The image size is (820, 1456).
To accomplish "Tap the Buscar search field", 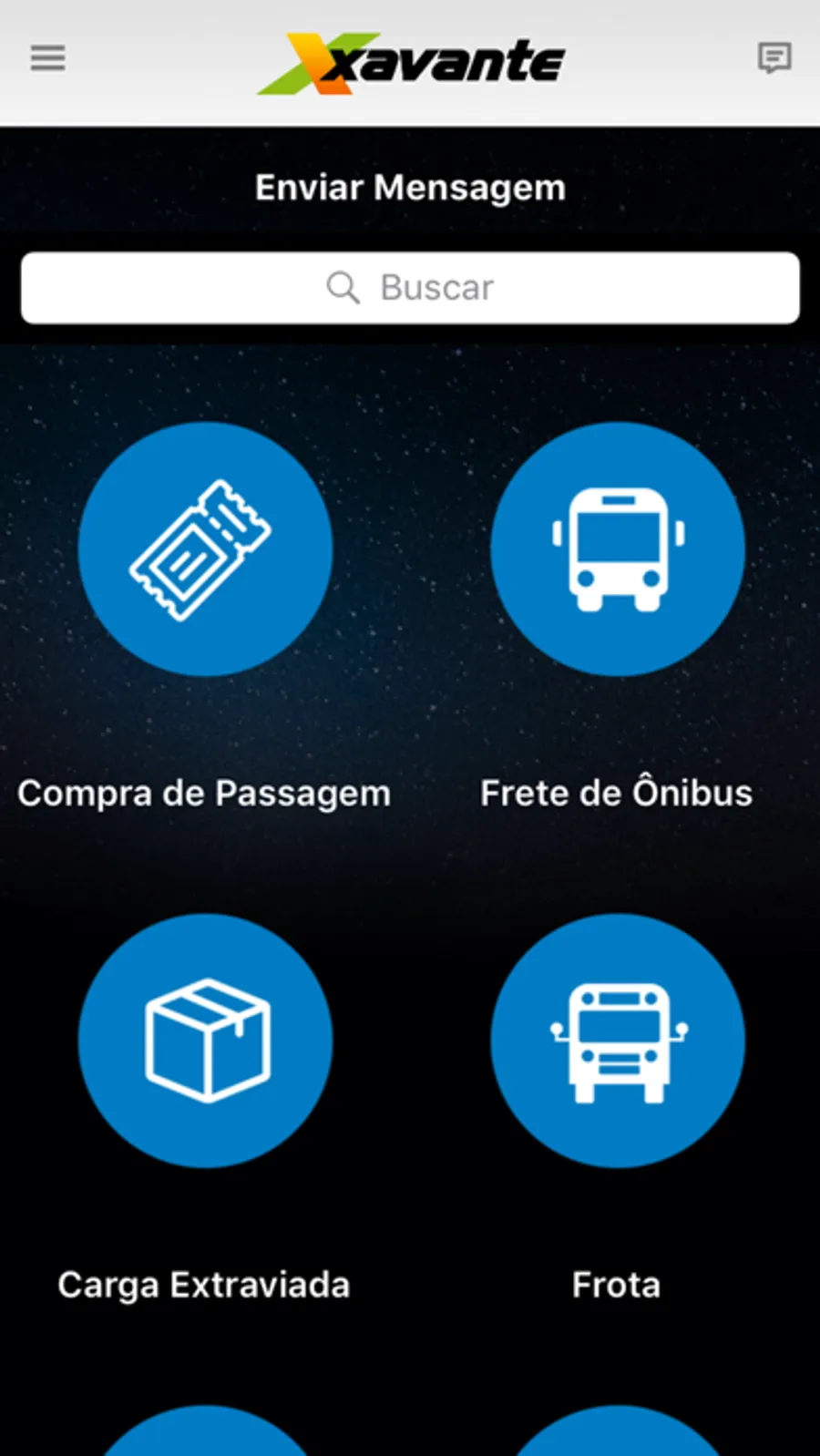I will pyautogui.click(x=410, y=288).
